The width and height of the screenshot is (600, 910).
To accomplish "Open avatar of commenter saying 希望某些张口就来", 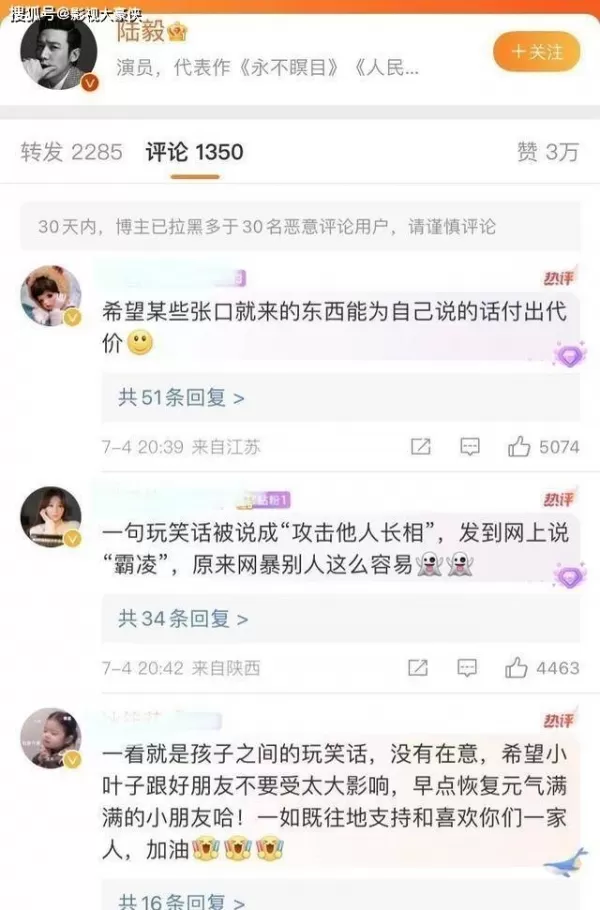I will coord(51,295).
